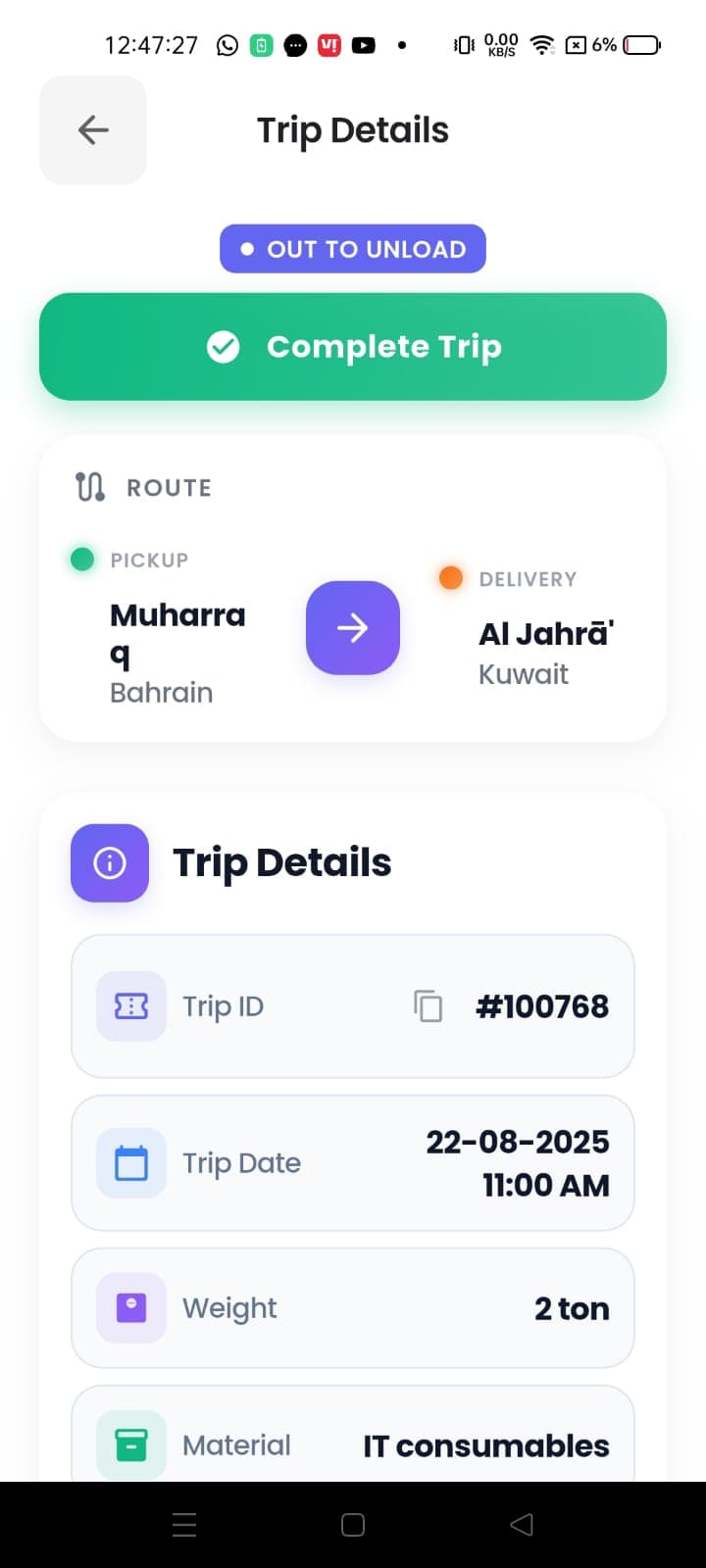Image resolution: width=706 pixels, height=1568 pixels.
Task: Tap the orange DELIVERY status dot
Action: coord(450,577)
